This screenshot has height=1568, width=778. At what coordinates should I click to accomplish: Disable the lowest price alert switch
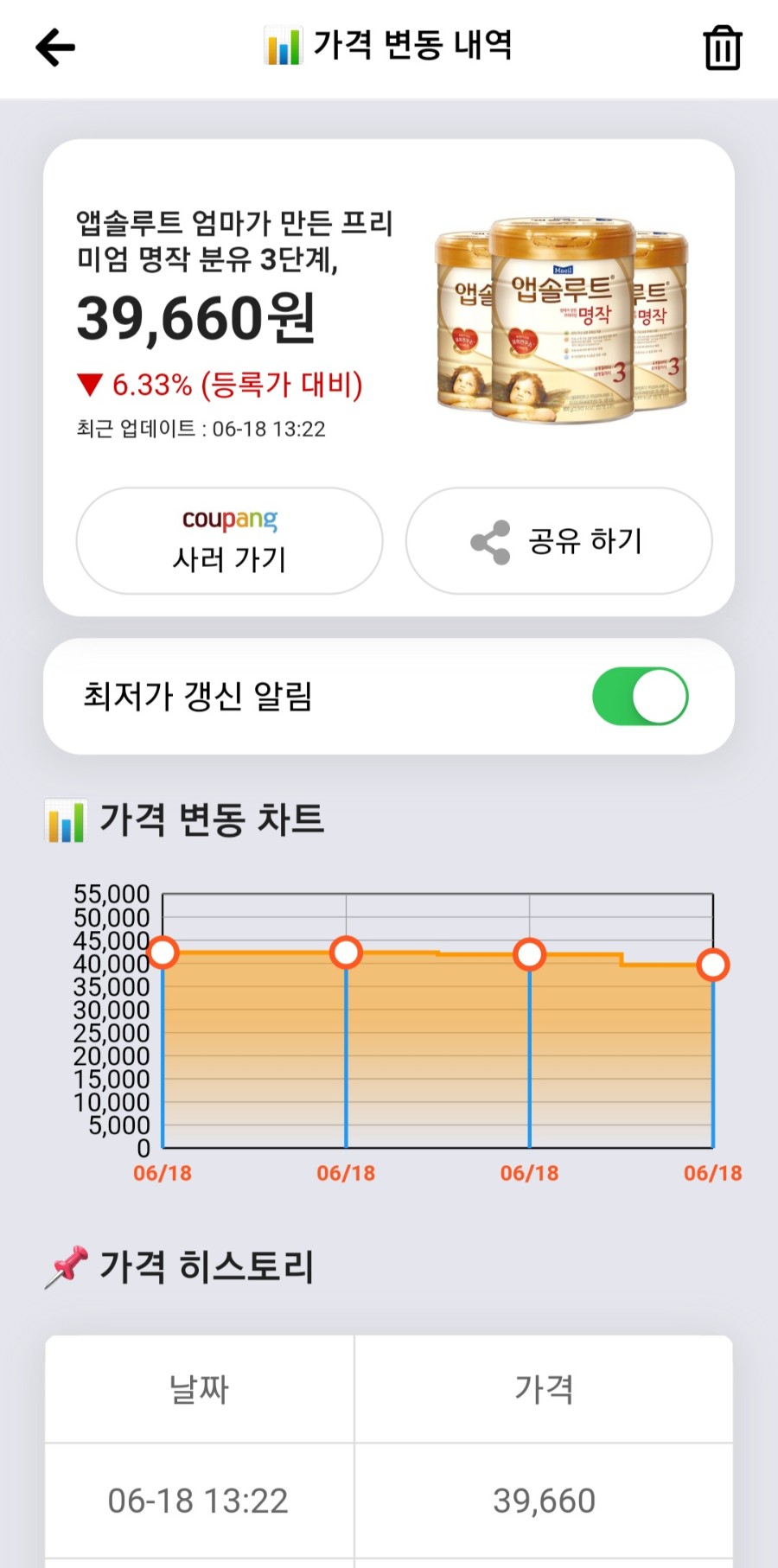pos(640,697)
